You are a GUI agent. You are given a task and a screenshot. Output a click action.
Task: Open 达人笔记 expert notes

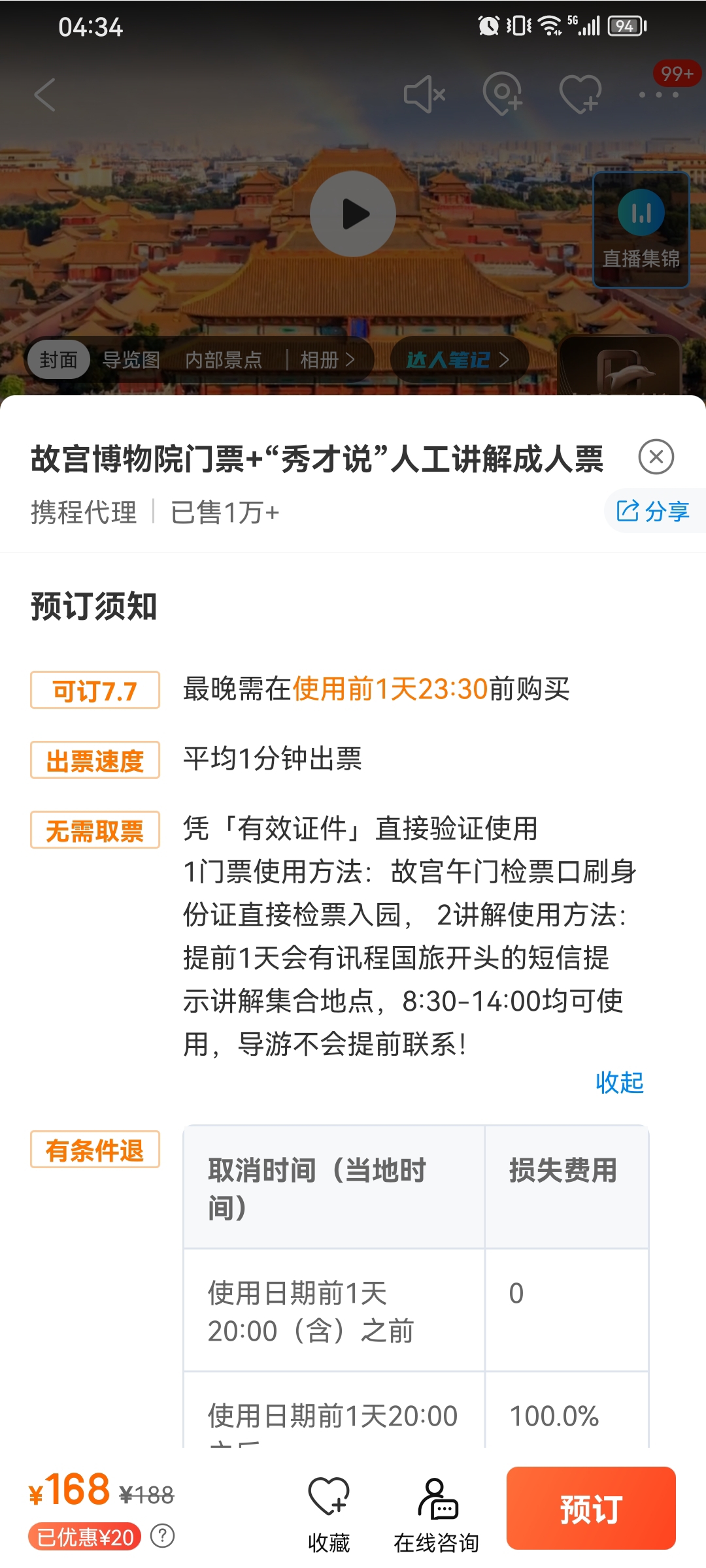pos(458,359)
